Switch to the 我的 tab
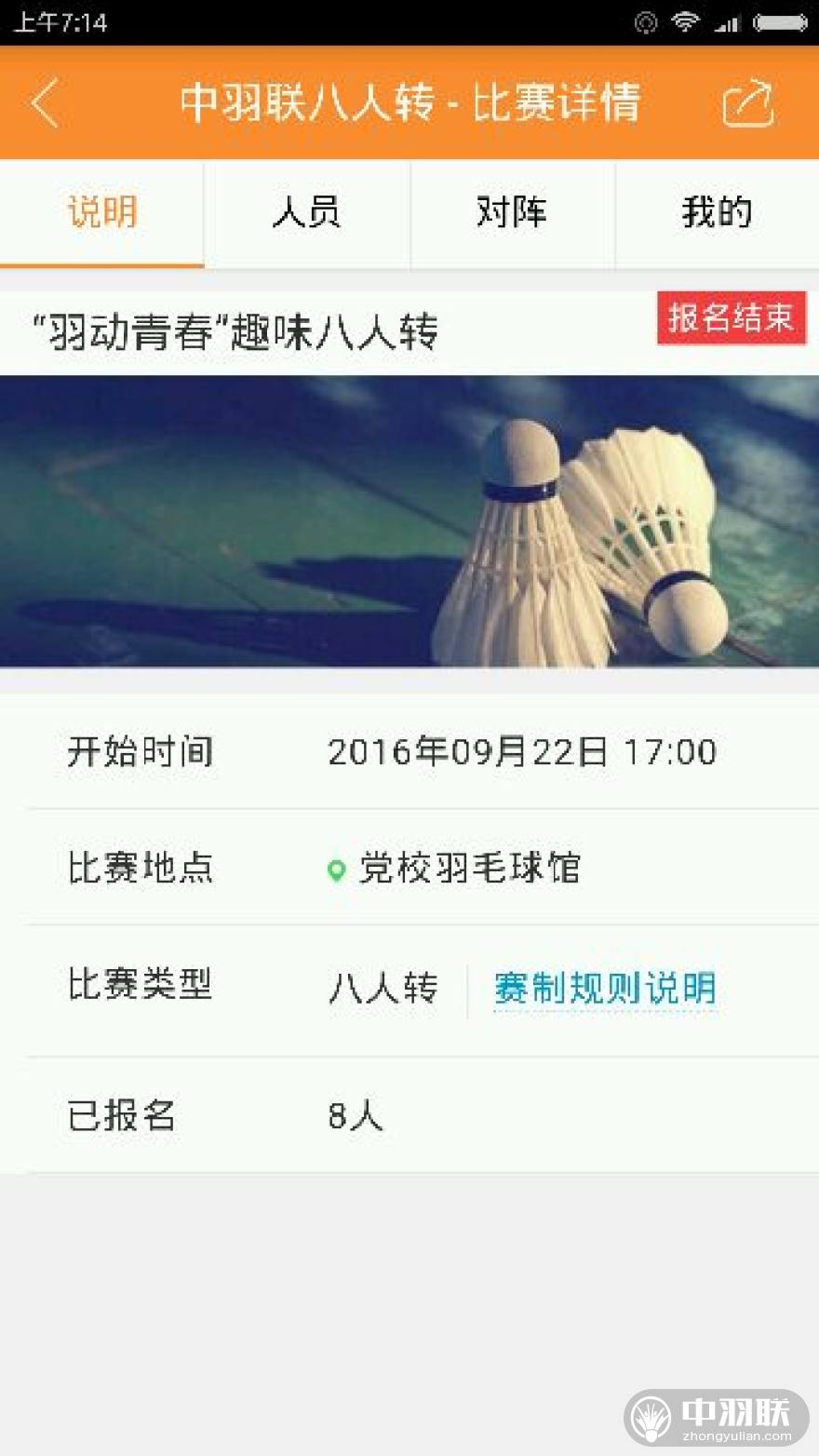Viewport: 819px width, 1456px height. [x=717, y=213]
